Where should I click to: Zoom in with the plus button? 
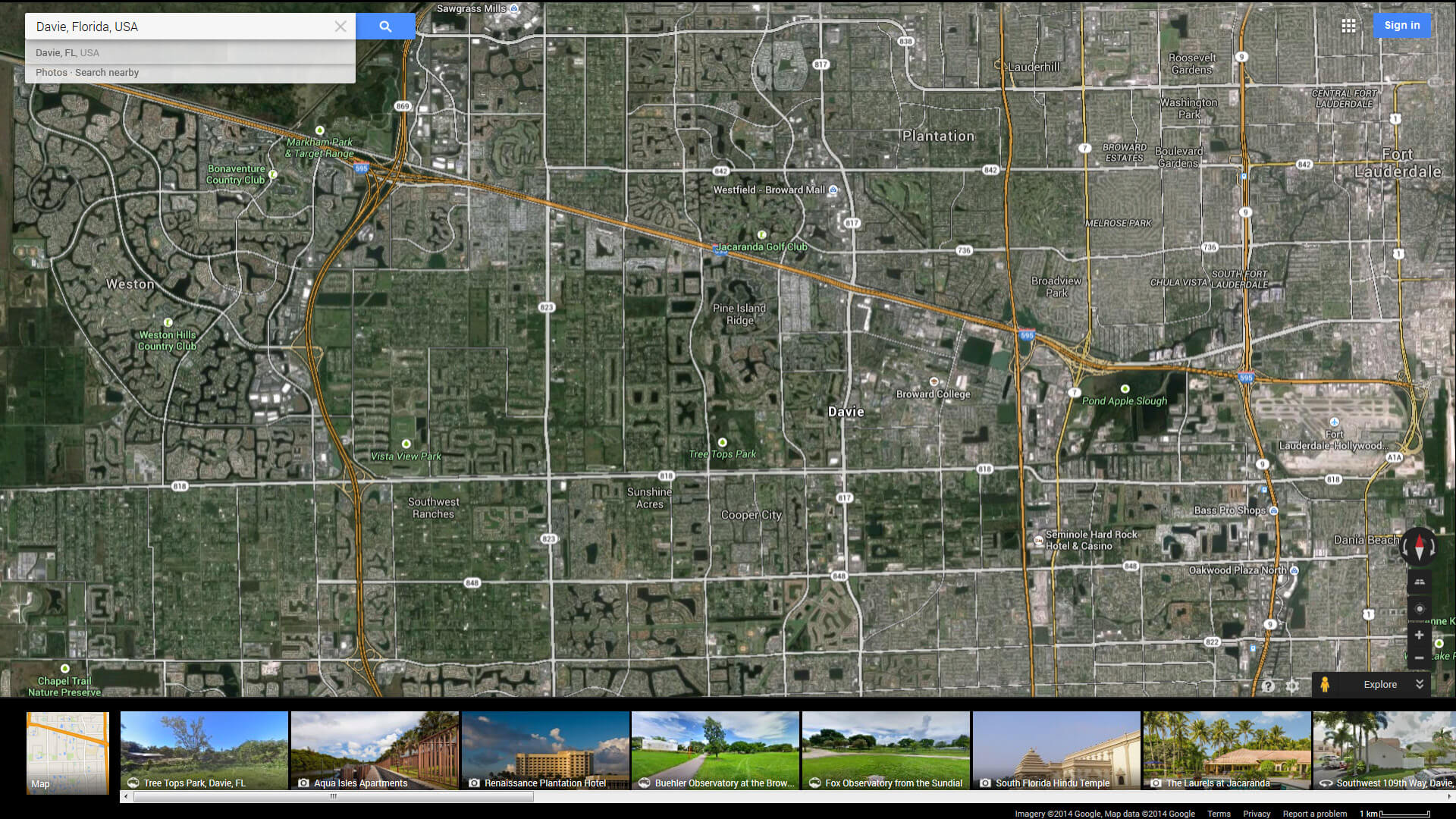click(1419, 635)
